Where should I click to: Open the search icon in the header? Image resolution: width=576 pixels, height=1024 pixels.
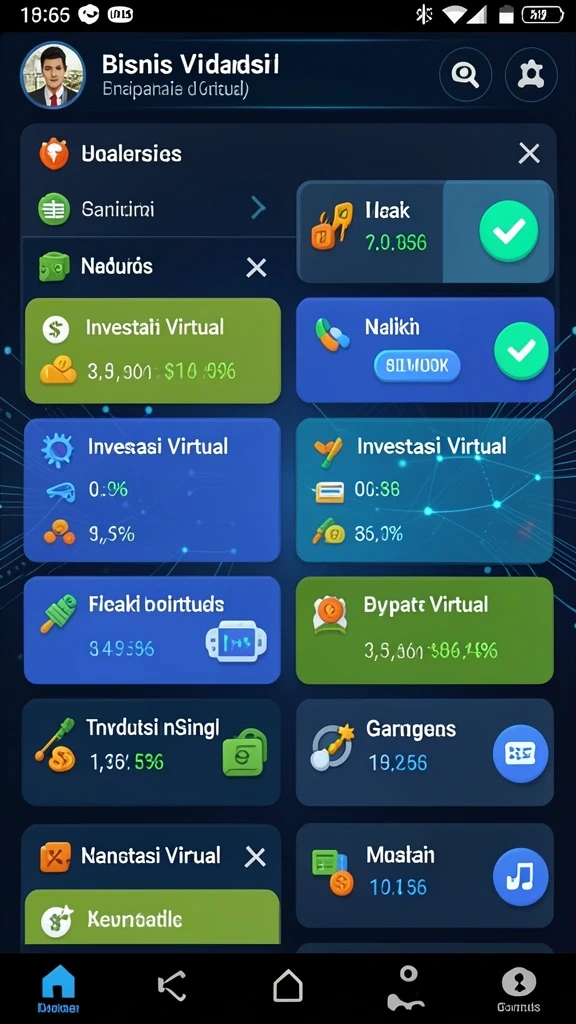pyautogui.click(x=465, y=74)
